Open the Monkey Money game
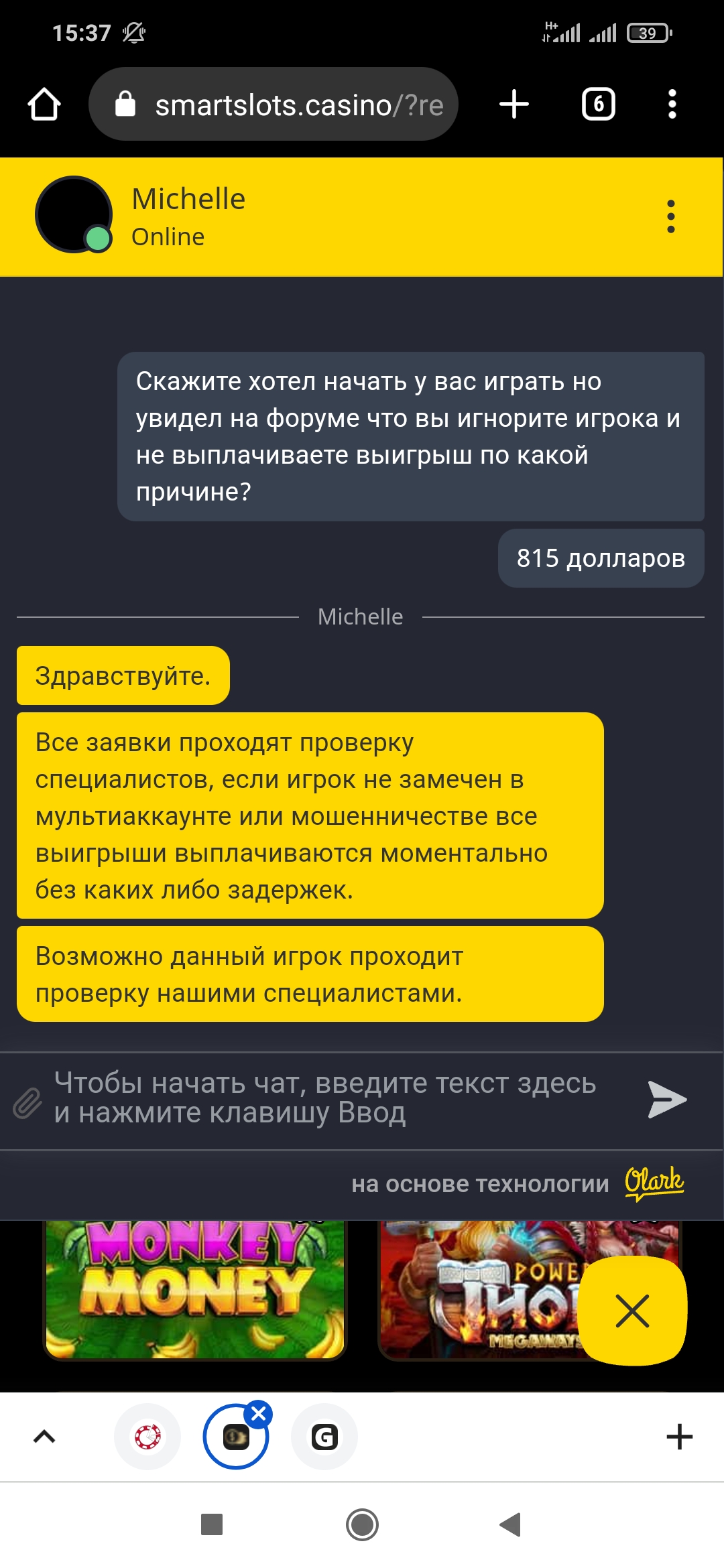 tap(195, 1290)
